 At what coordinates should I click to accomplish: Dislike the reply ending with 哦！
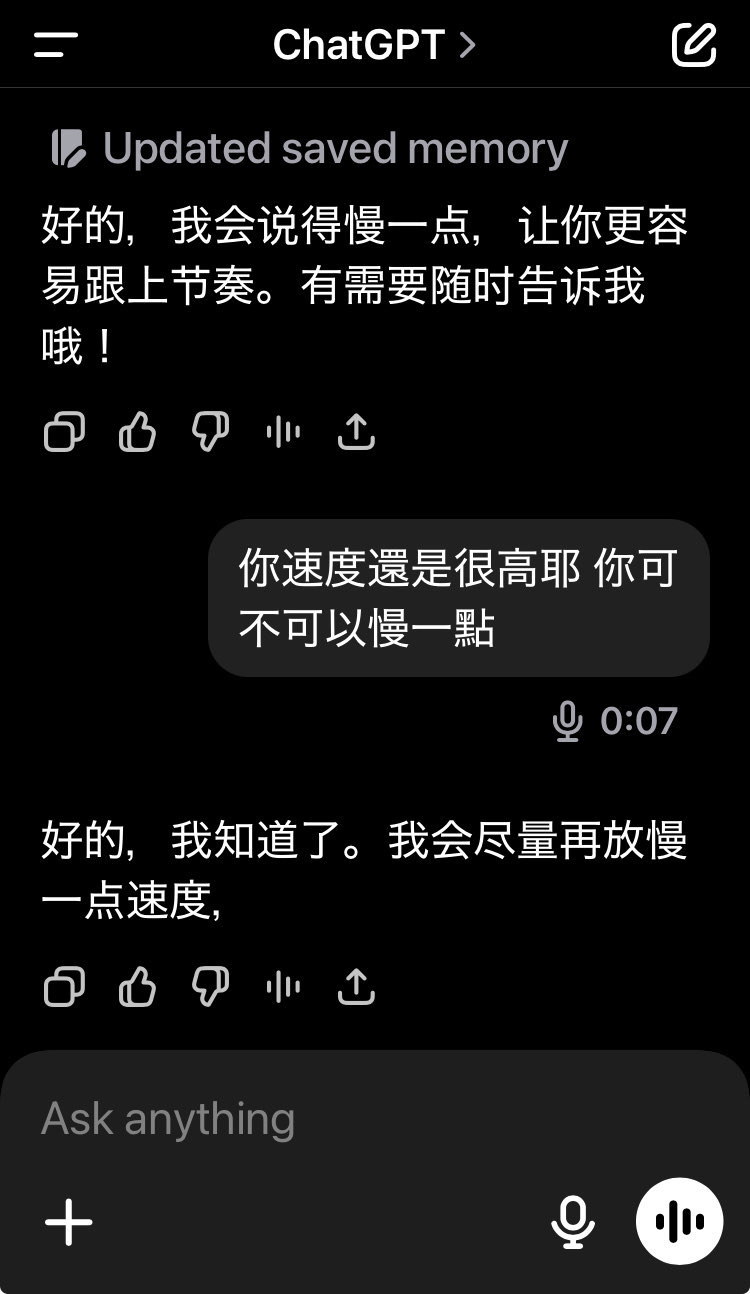point(210,432)
